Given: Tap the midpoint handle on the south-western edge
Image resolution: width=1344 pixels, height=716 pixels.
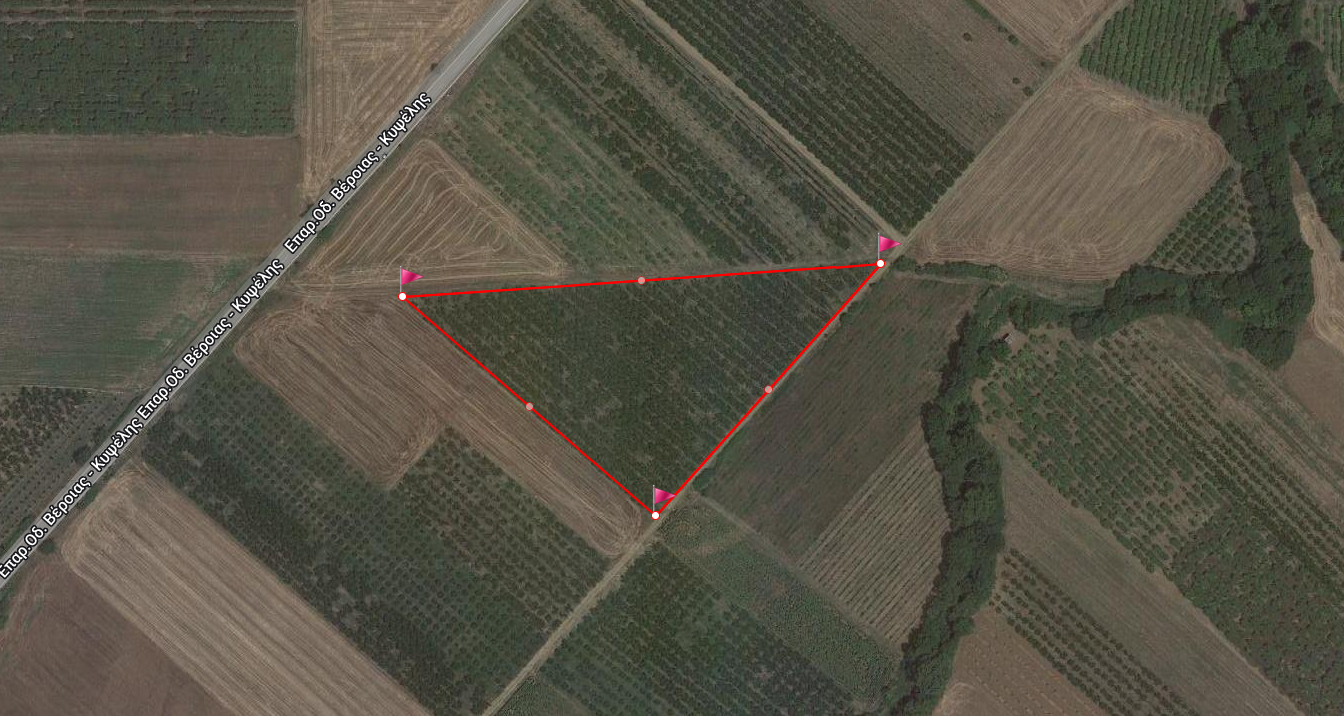Looking at the screenshot, I should click(529, 406).
